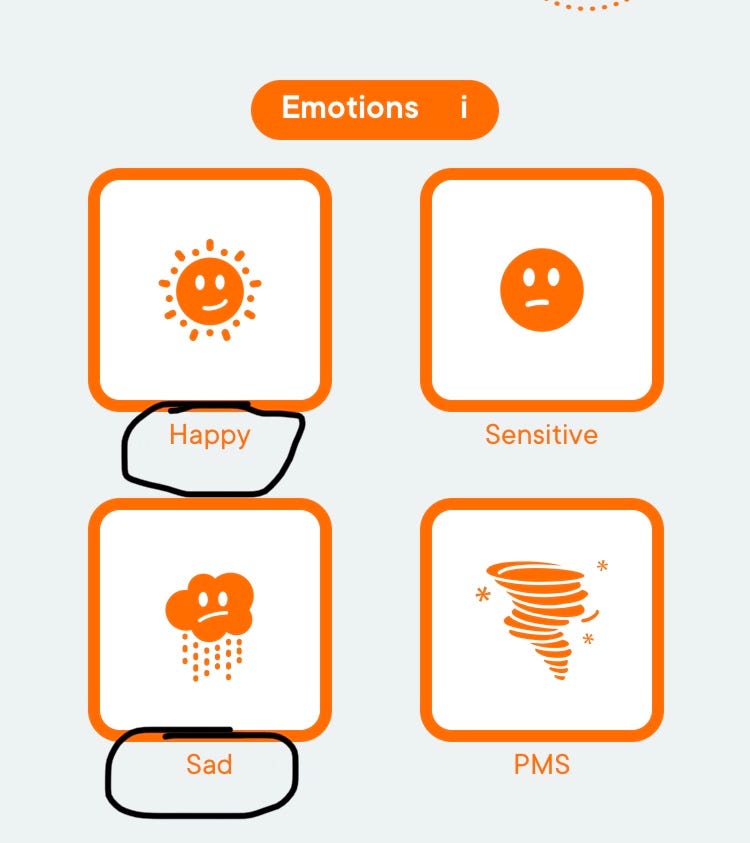Viewport: 750px width, 843px height.
Task: Open the Emotions info icon
Action: (x=463, y=108)
